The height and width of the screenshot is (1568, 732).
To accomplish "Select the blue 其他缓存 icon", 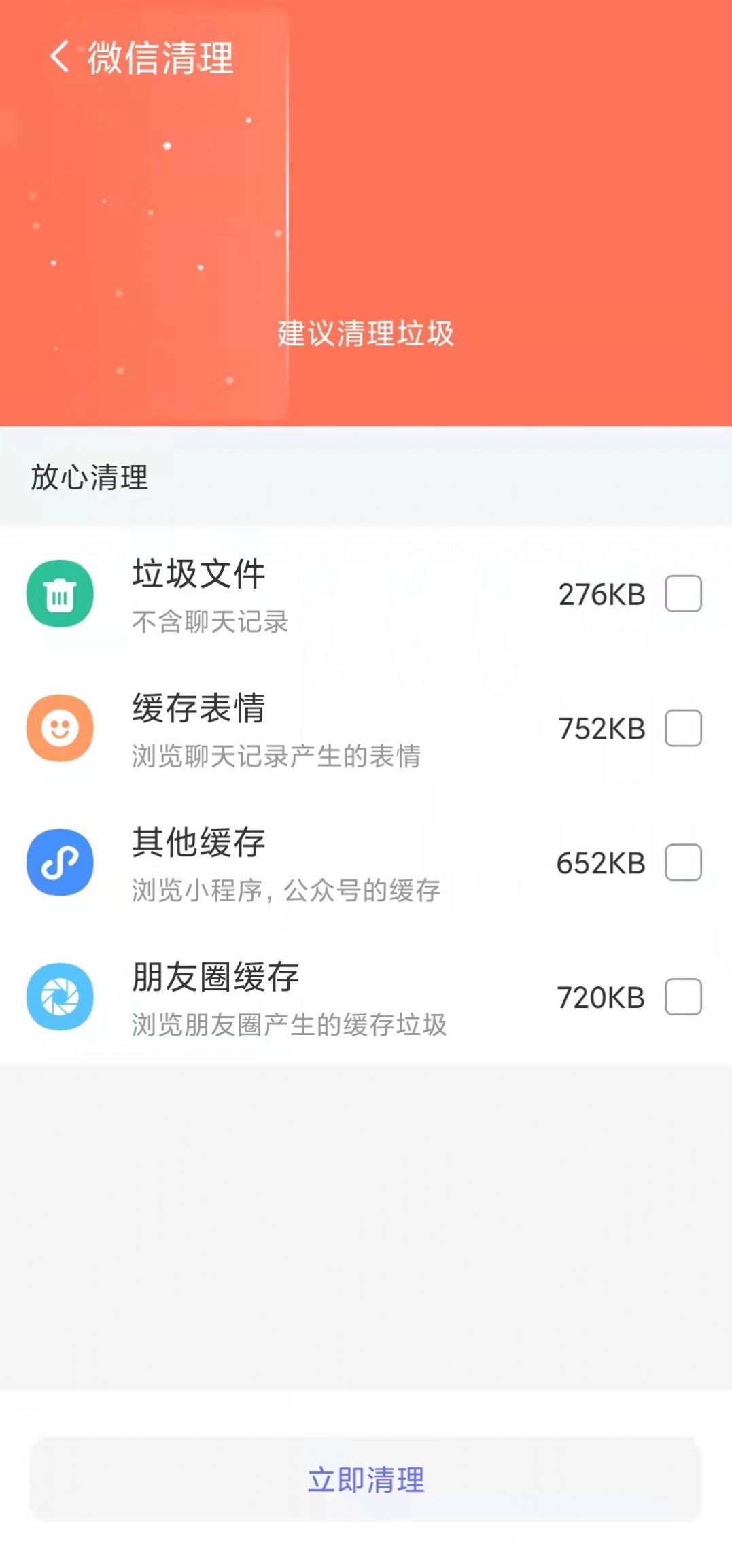I will 60,863.
